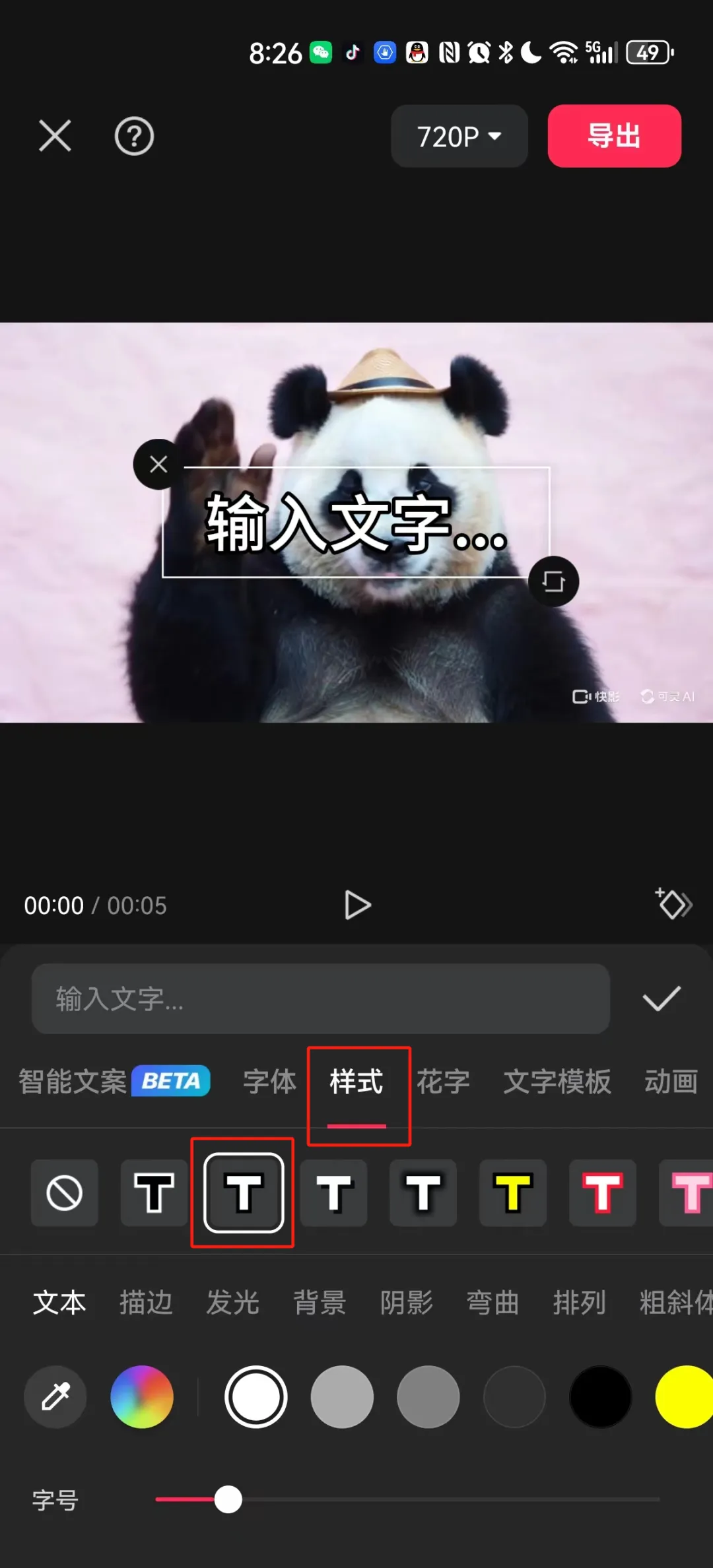Image resolution: width=713 pixels, height=1568 pixels.
Task: Confirm text with the checkmark
Action: (x=661, y=998)
